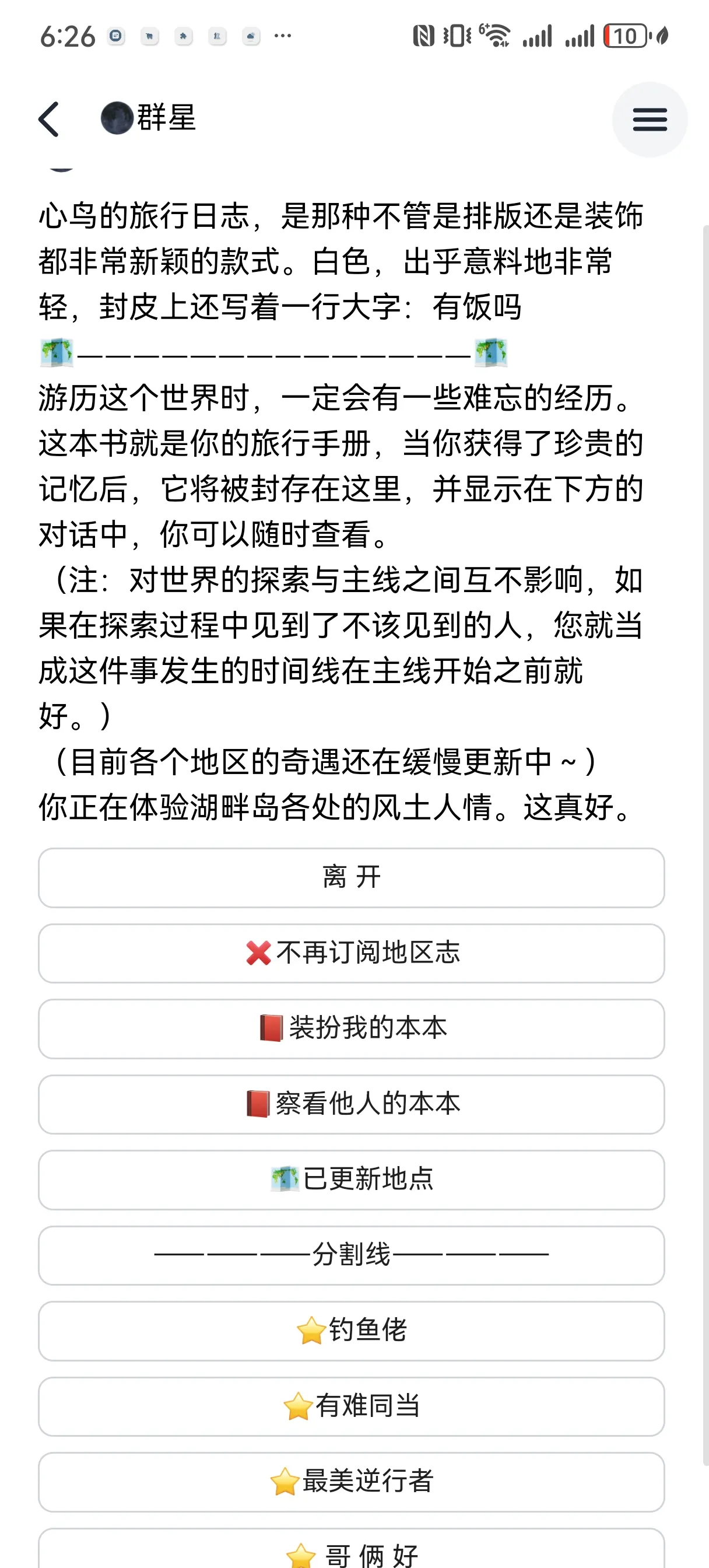Open 察看他人的本本
709x1568 pixels.
tap(351, 1104)
